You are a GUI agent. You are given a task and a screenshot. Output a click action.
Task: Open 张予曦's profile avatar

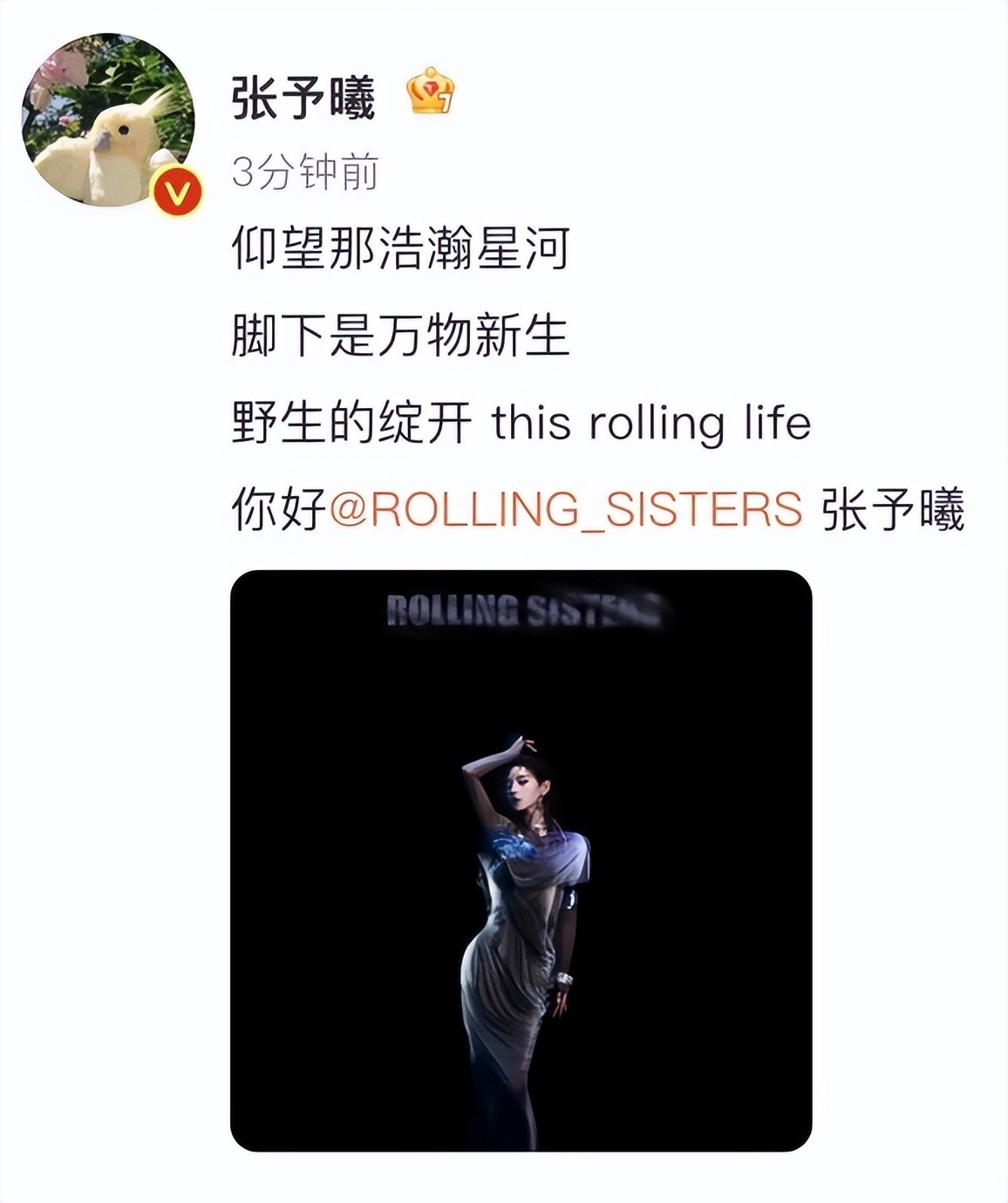tap(108, 120)
